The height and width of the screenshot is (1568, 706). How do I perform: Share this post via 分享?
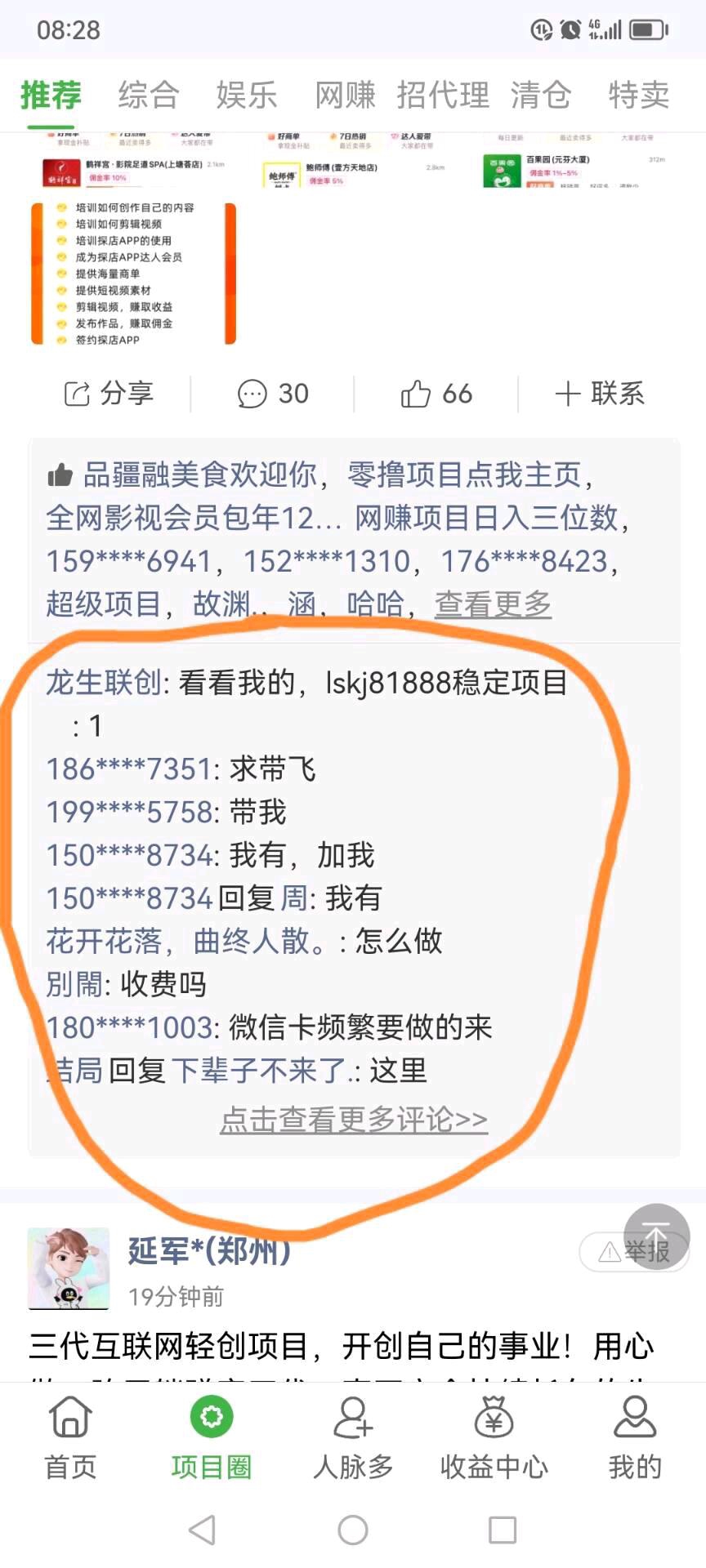[x=109, y=394]
